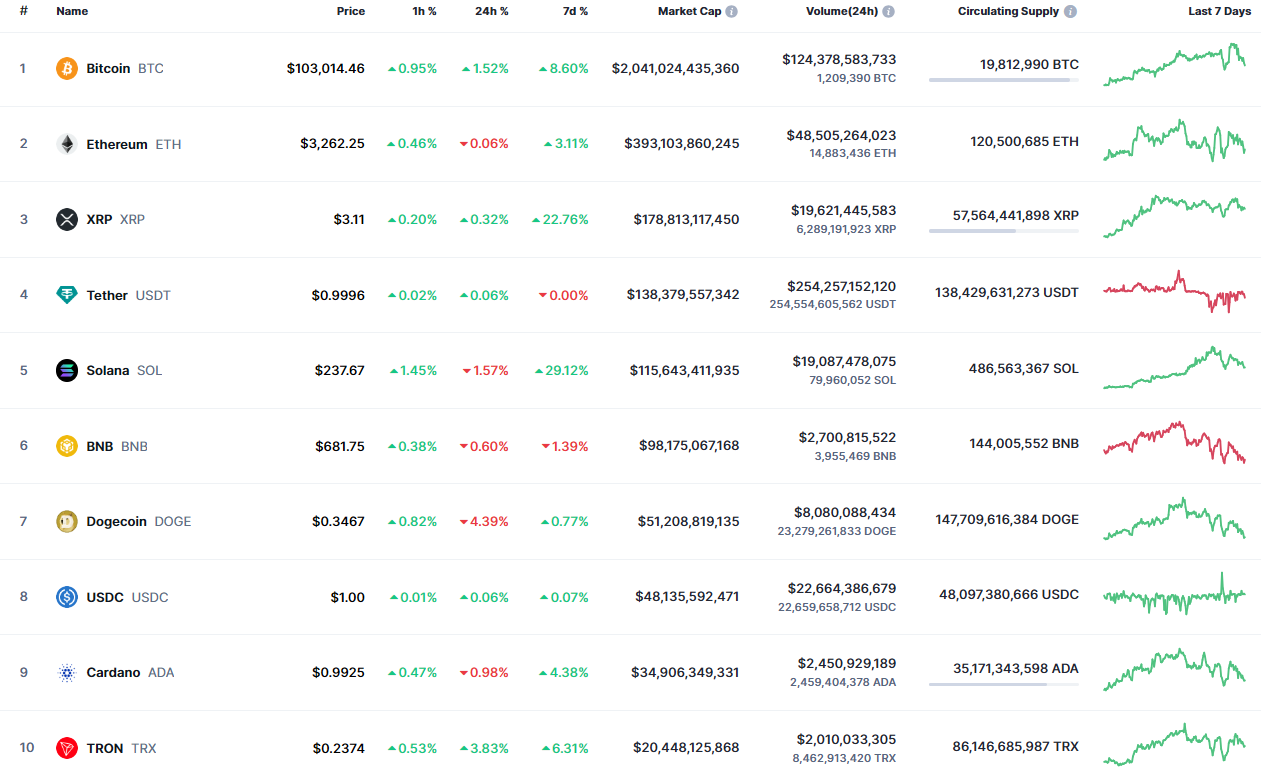Viewport: 1275px width, 783px height.
Task: Show info about Market Cap
Action: point(732,12)
